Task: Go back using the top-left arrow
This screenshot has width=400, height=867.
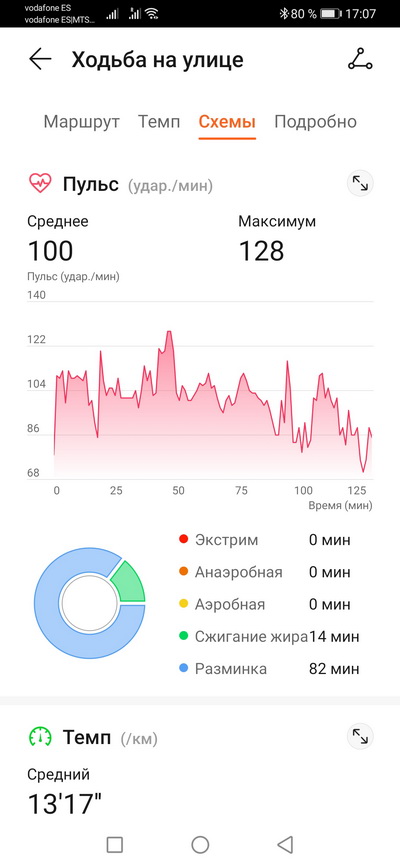Action: [x=40, y=59]
